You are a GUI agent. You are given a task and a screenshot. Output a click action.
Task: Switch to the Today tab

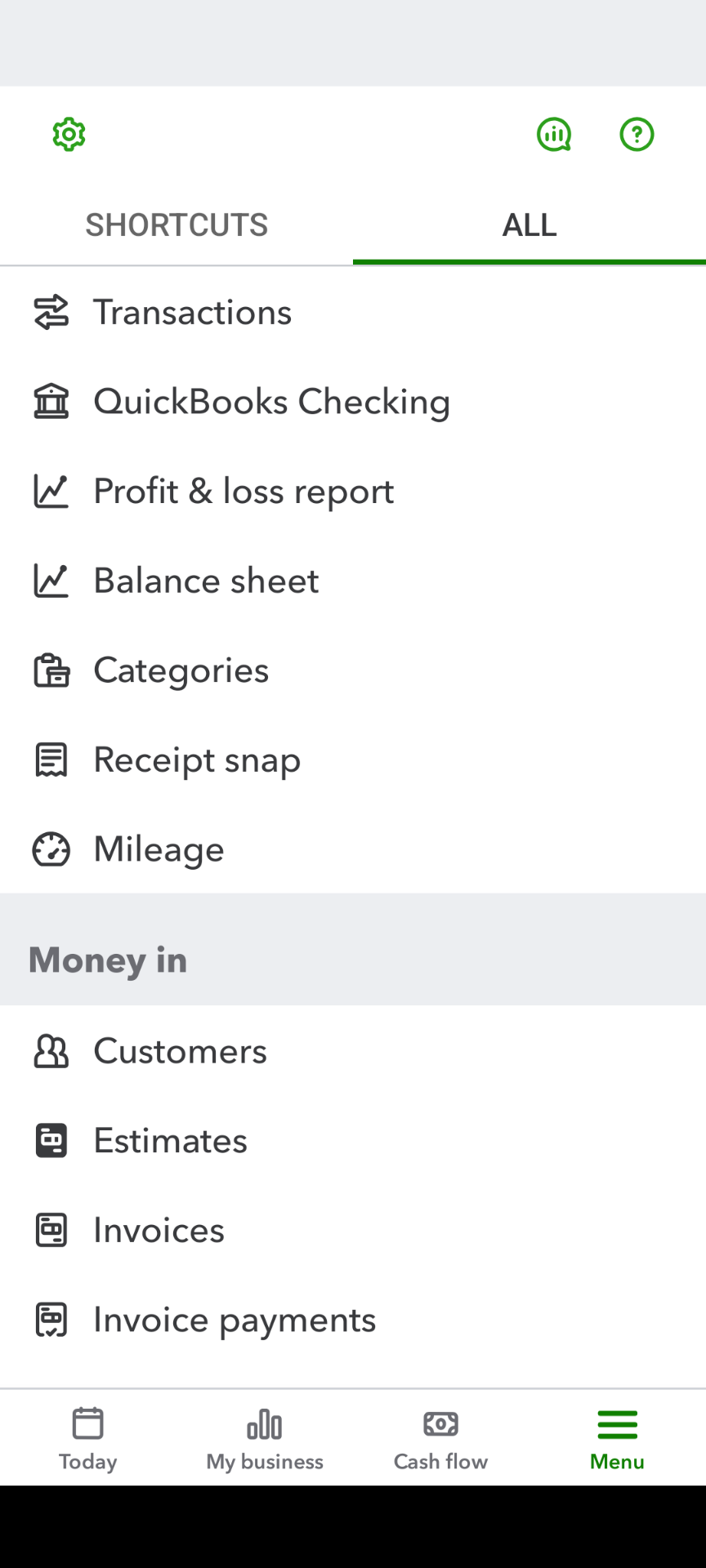(x=88, y=1438)
